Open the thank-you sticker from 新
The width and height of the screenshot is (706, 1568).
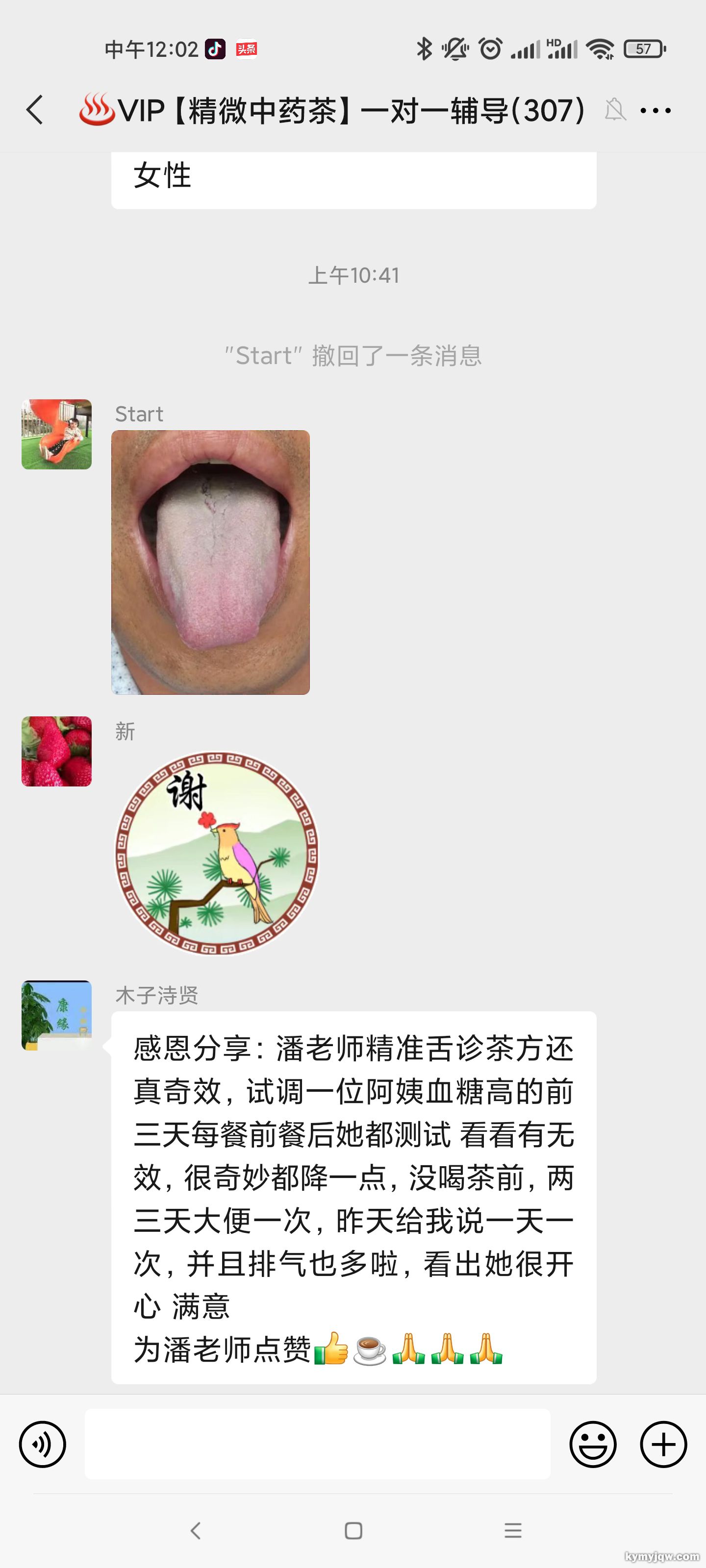[217, 853]
